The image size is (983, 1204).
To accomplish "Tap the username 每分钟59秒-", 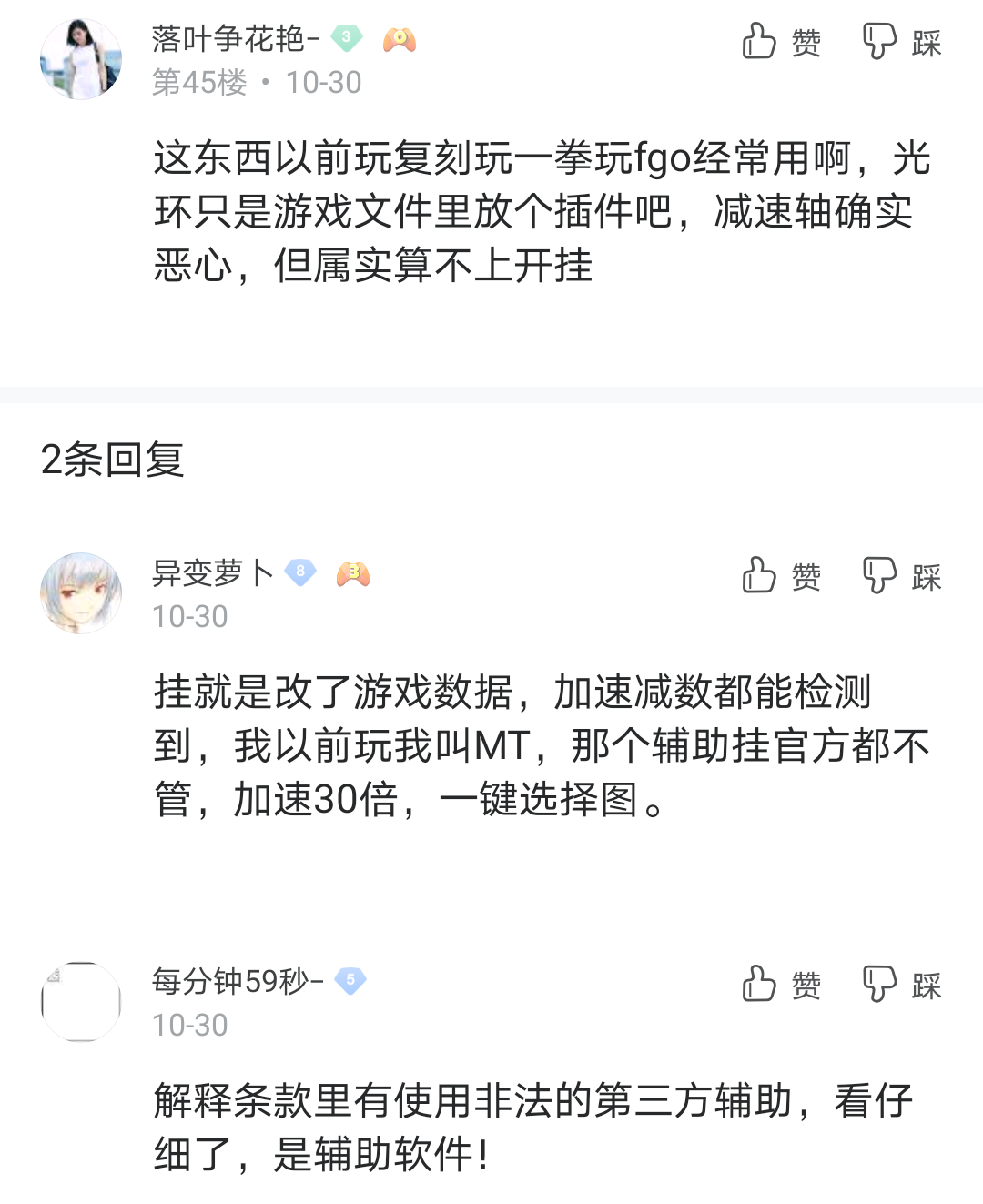I will 238,981.
